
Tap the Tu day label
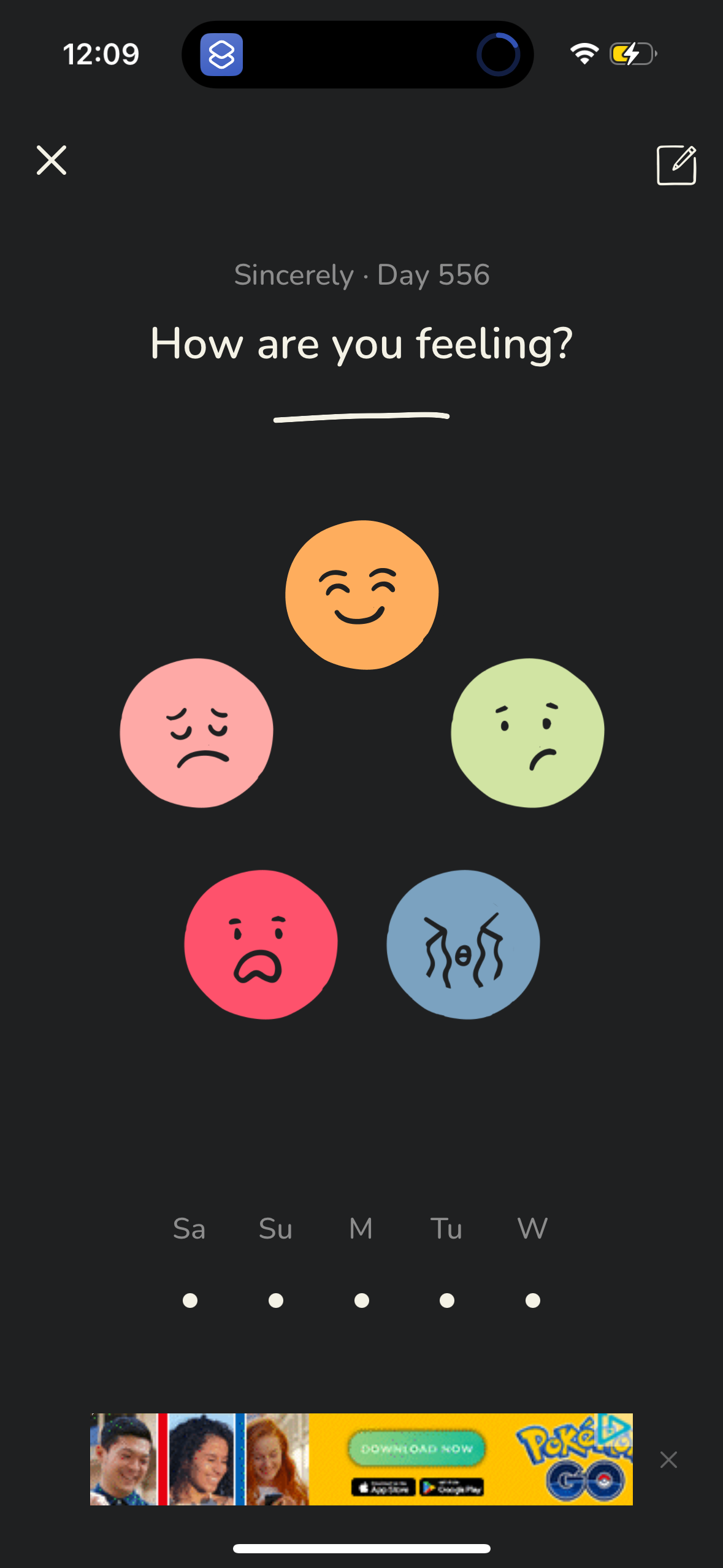[446, 1229]
